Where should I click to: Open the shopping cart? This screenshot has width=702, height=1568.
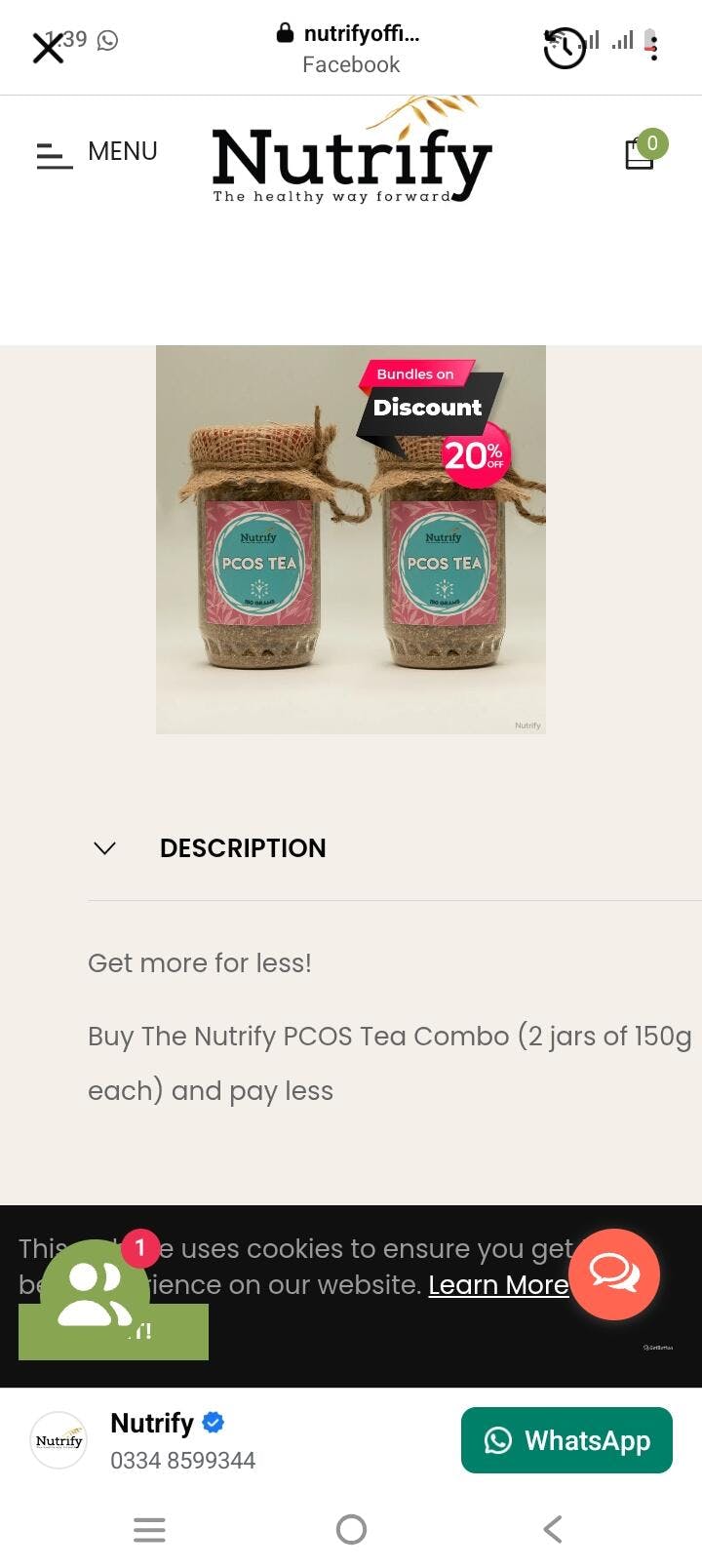(x=641, y=153)
